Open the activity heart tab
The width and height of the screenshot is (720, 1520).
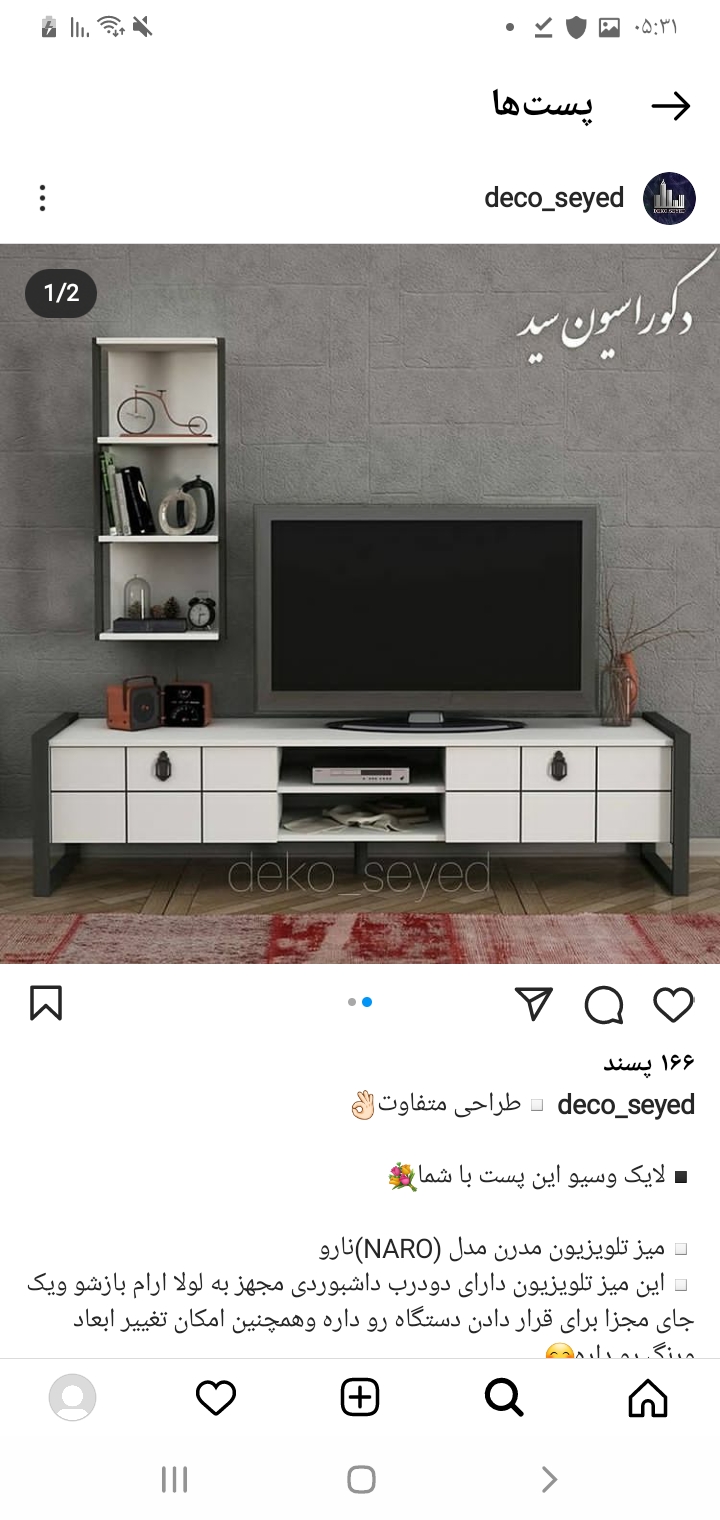216,1397
